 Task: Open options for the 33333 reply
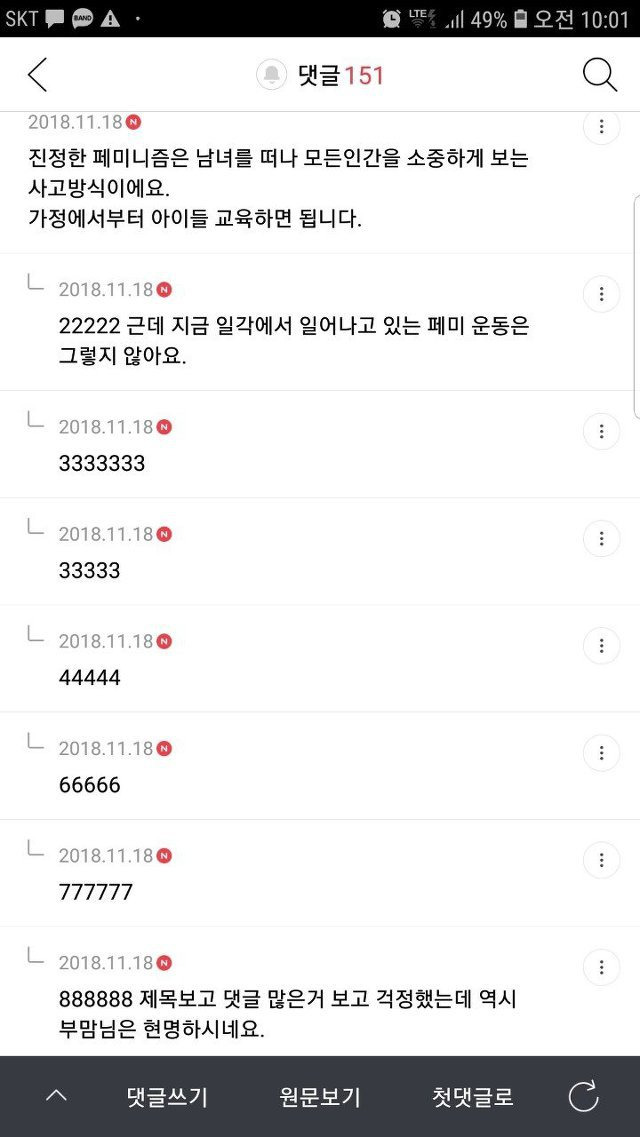coord(601,539)
